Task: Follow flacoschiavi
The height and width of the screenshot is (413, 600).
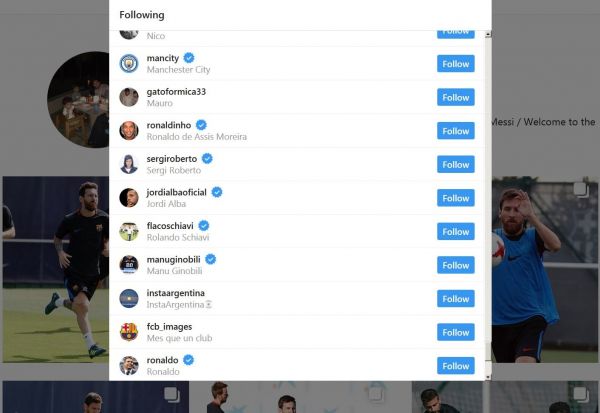Action: [455, 232]
